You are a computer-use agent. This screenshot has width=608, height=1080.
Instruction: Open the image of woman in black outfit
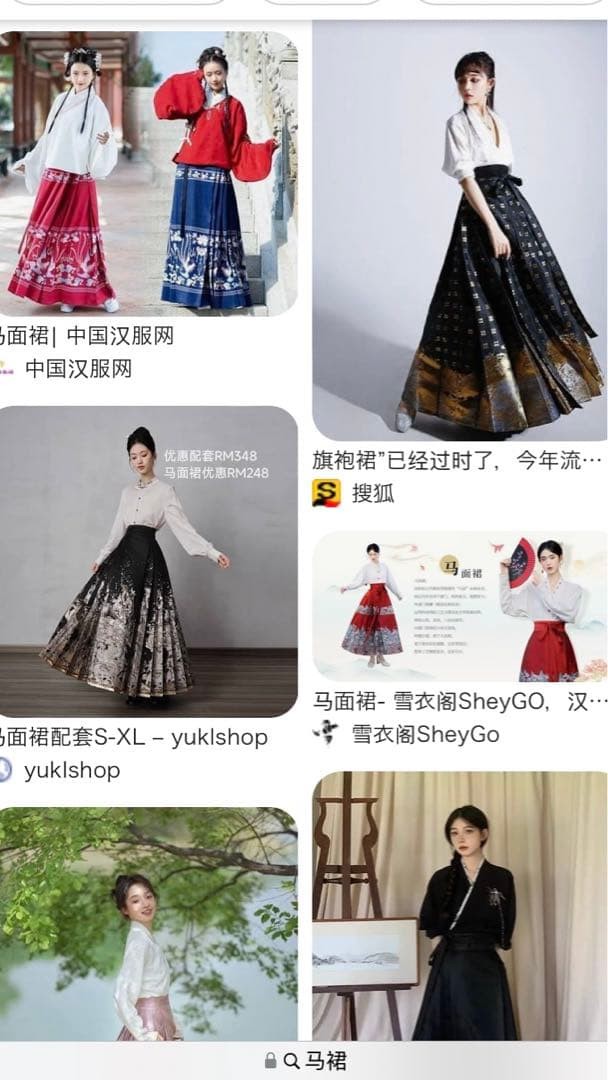[x=459, y=905]
